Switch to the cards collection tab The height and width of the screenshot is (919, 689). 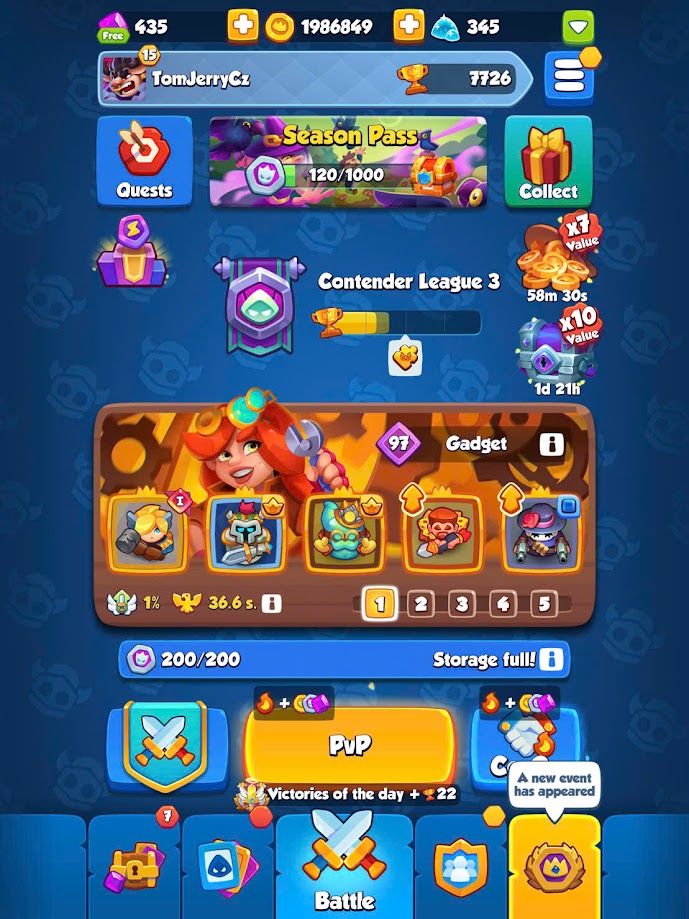(229, 866)
